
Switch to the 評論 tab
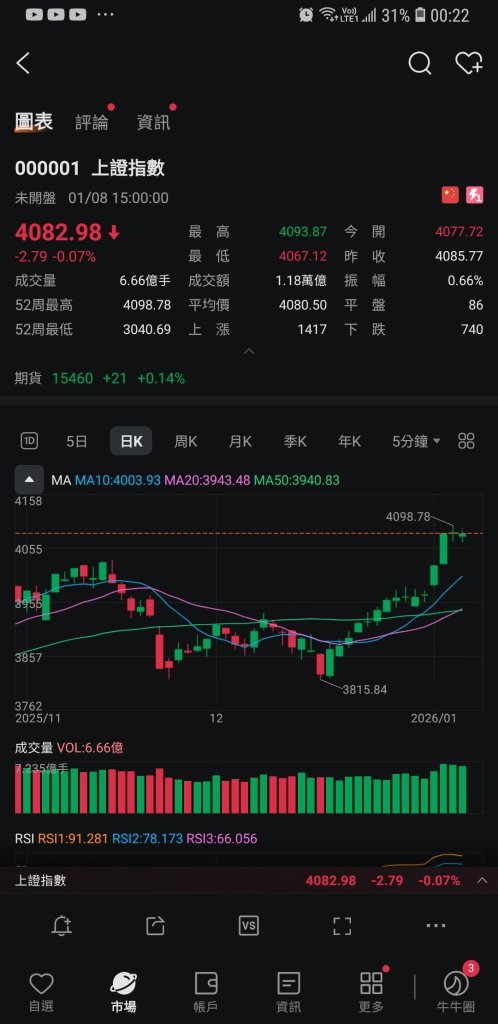tap(91, 122)
